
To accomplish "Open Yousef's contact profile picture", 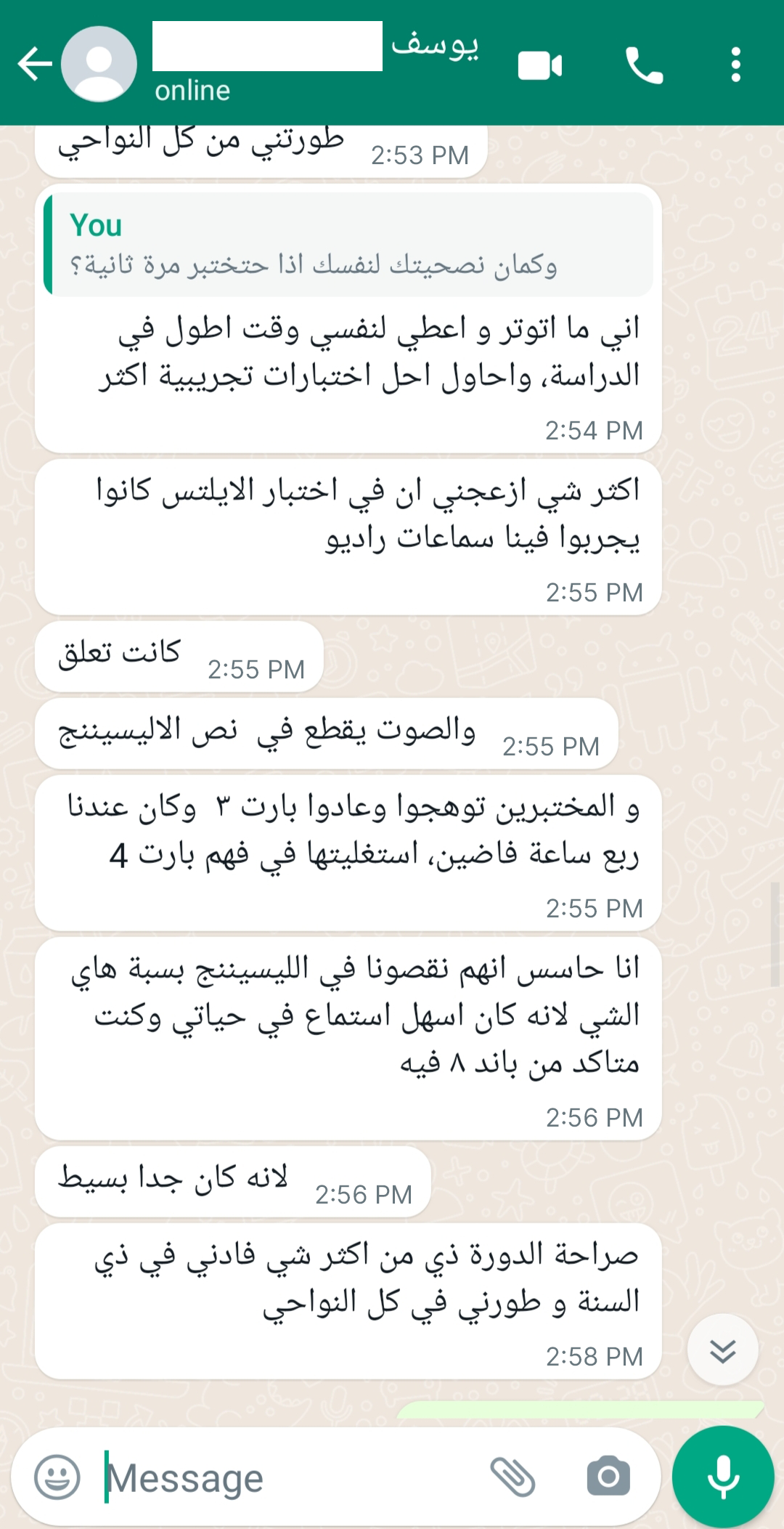I will tap(99, 64).
